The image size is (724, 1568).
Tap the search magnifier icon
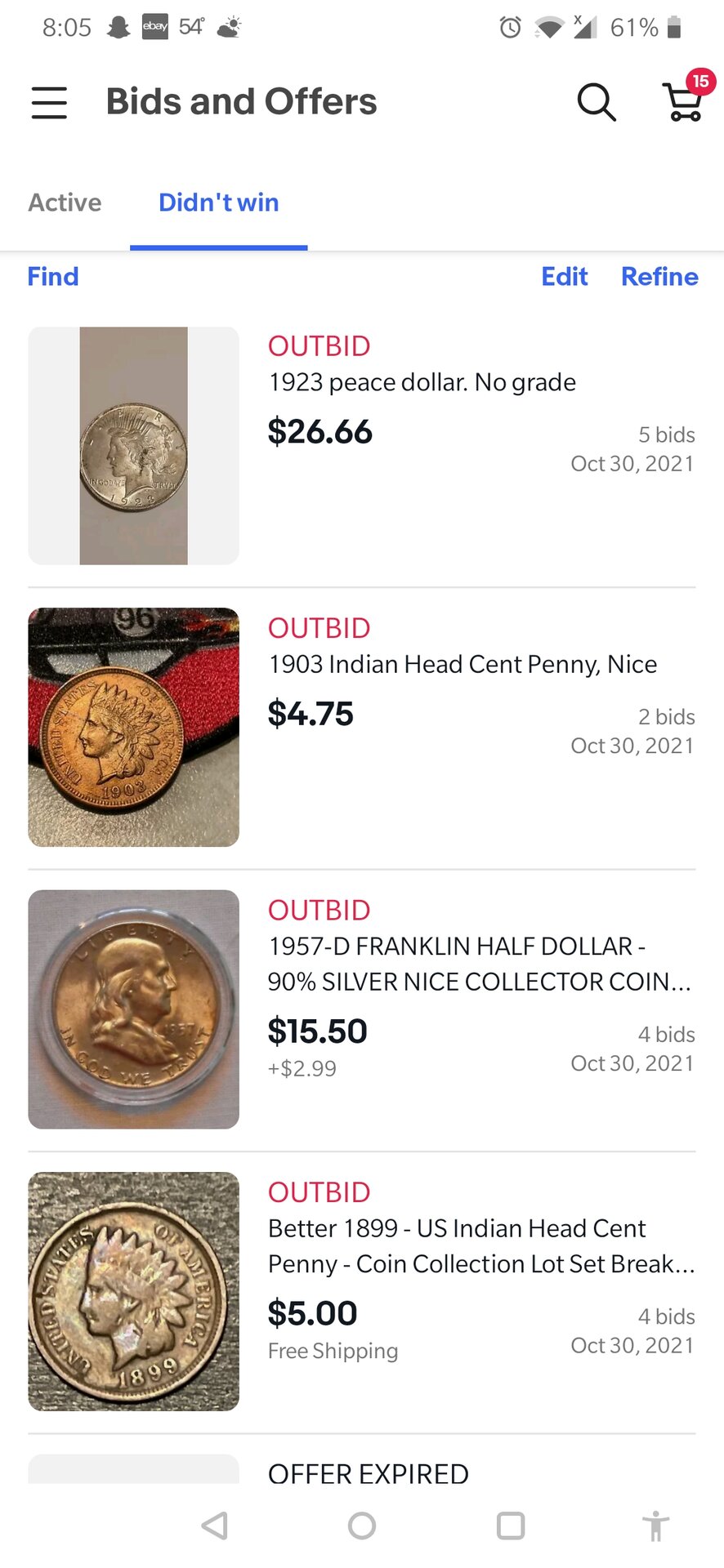click(596, 103)
